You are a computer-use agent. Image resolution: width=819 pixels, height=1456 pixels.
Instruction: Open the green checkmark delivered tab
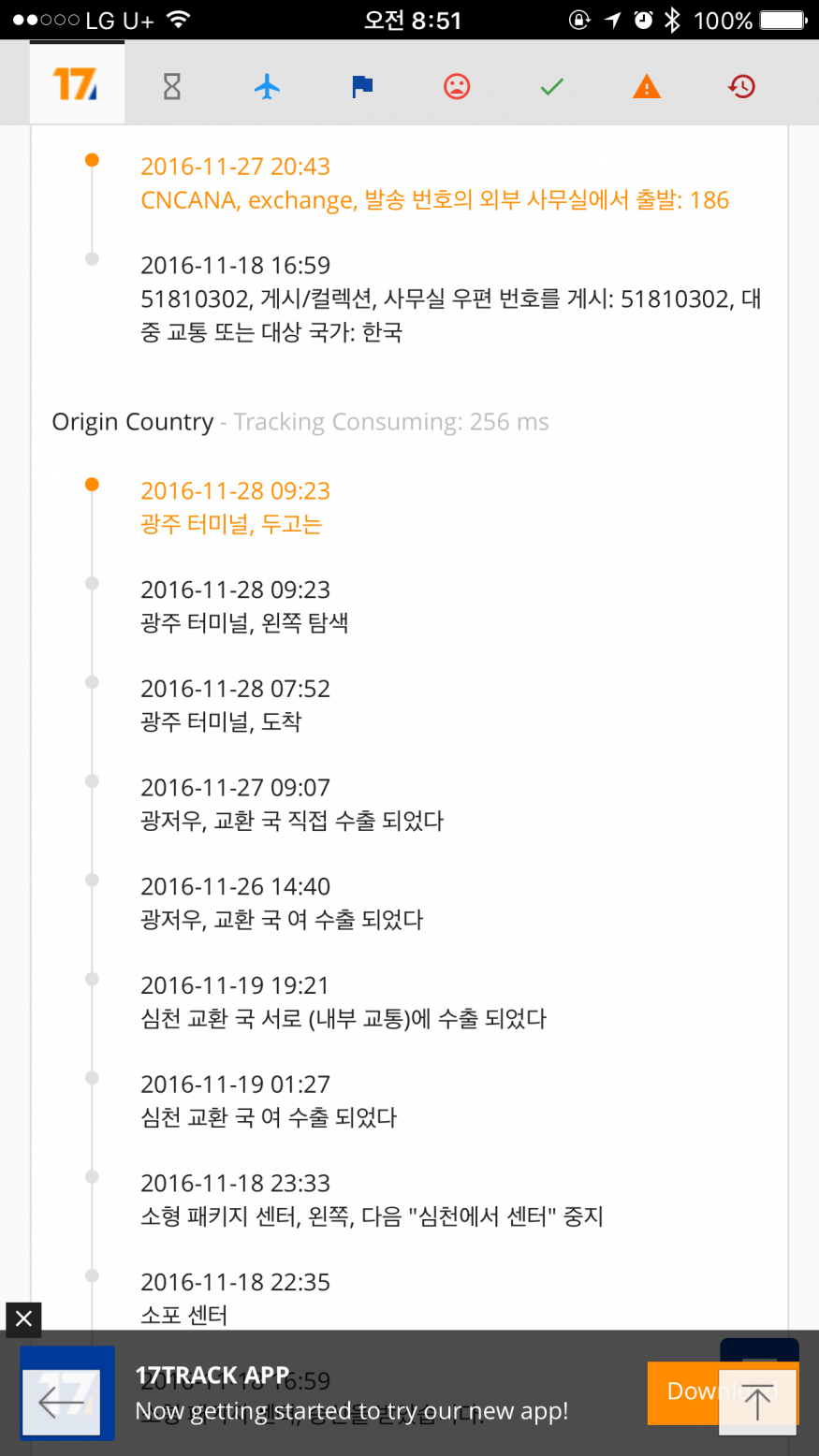552,87
